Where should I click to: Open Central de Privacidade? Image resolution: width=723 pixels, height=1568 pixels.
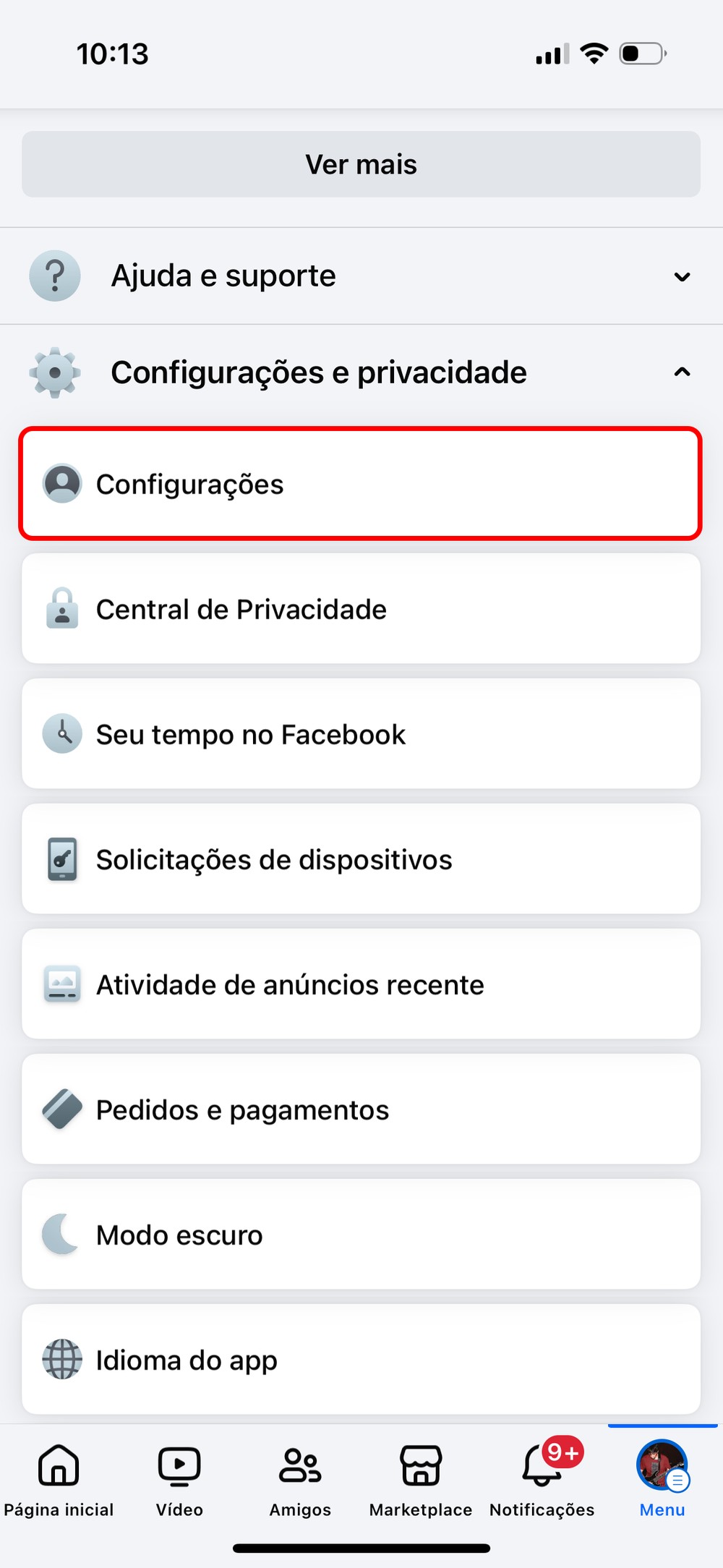[361, 609]
